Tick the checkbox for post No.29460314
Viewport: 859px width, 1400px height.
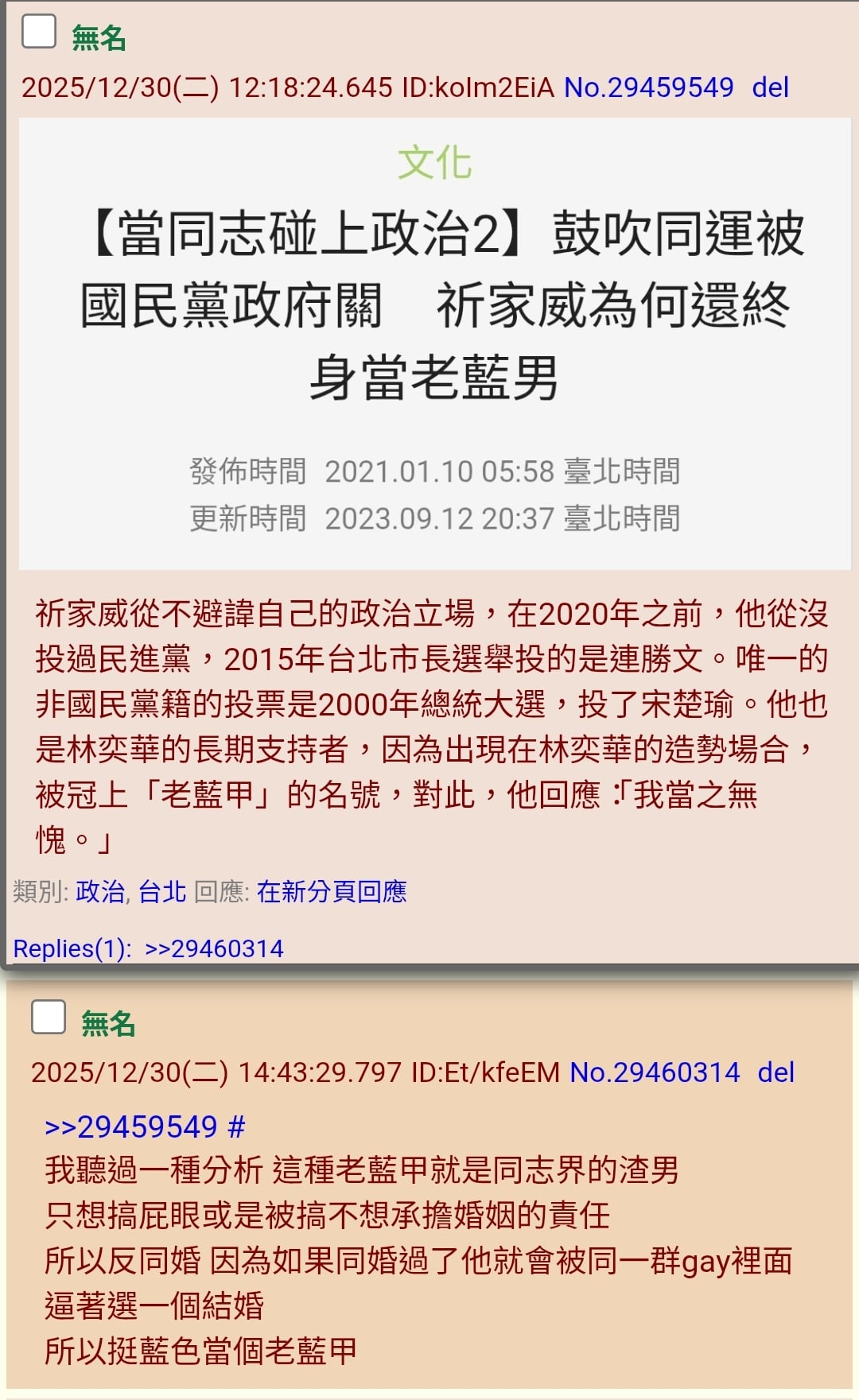click(x=48, y=1017)
